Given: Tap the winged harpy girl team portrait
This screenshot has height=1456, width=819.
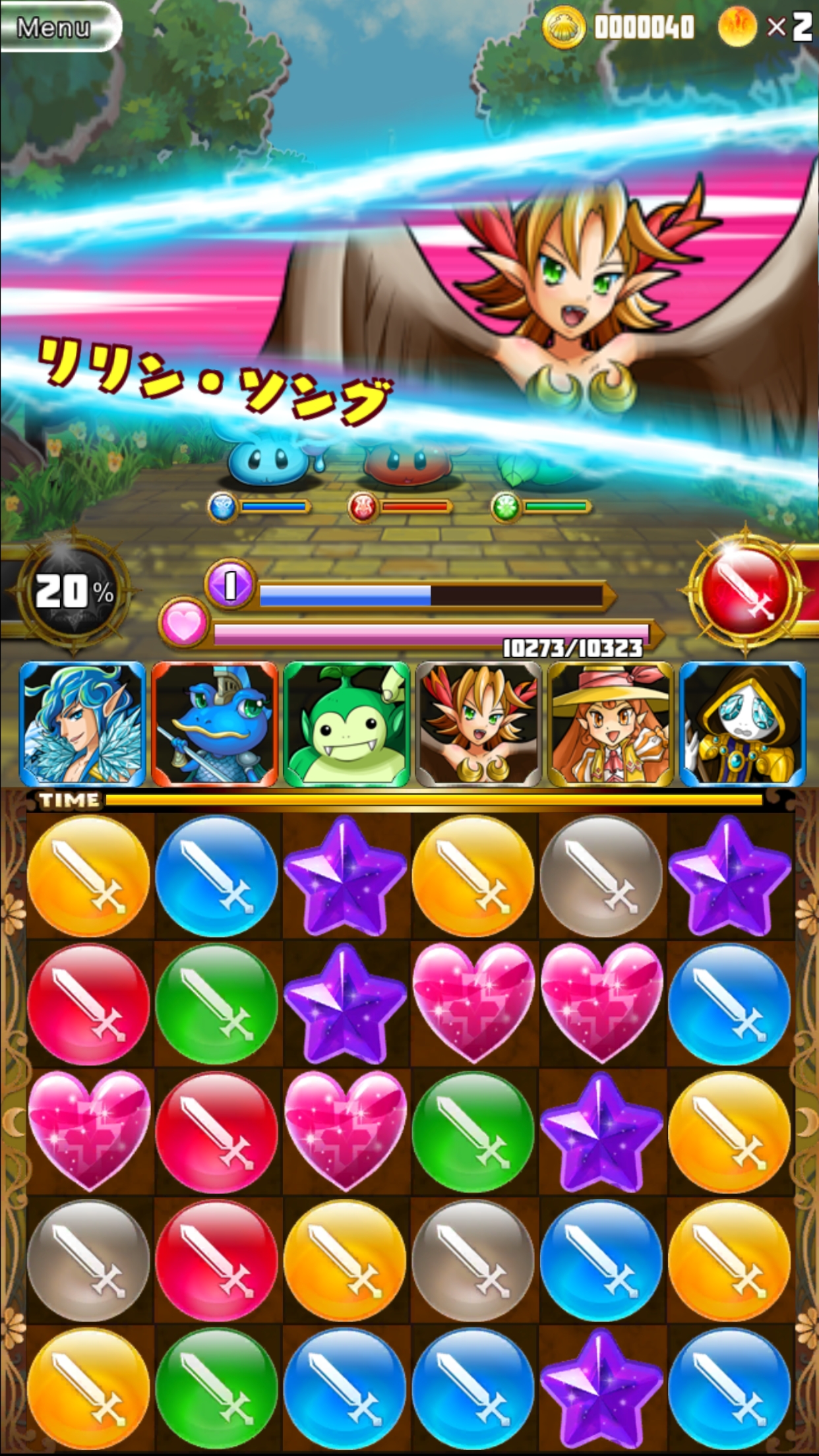Looking at the screenshot, I should 478,724.
